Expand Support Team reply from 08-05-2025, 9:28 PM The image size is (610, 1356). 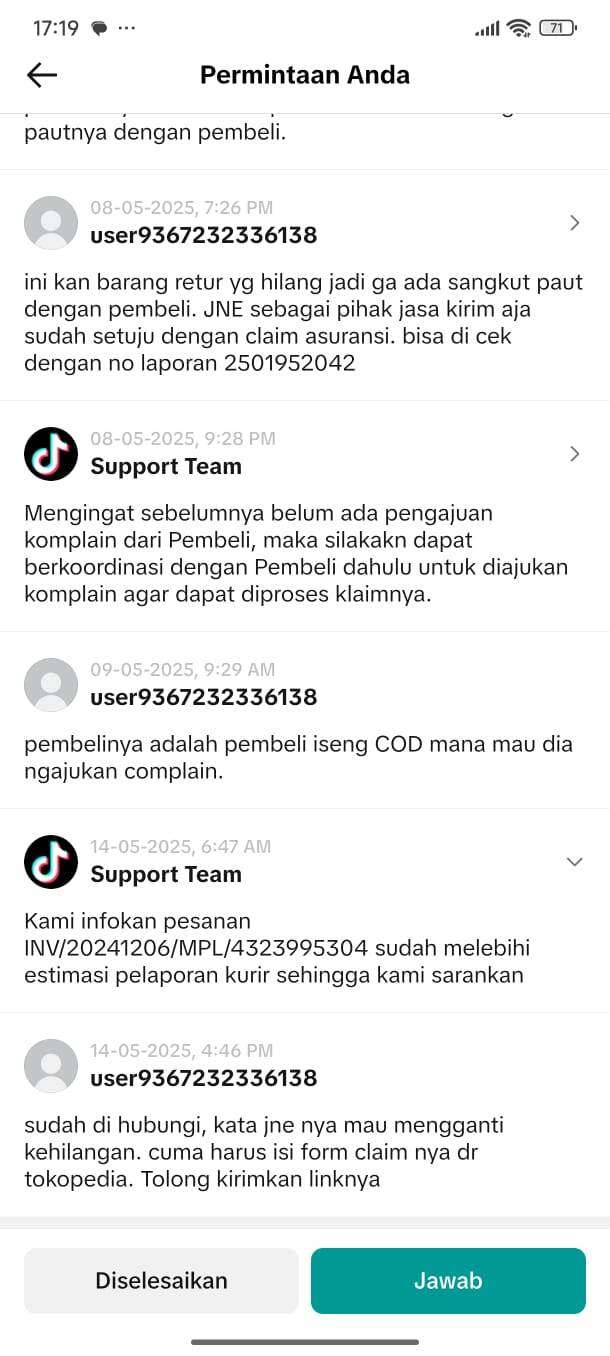[574, 454]
